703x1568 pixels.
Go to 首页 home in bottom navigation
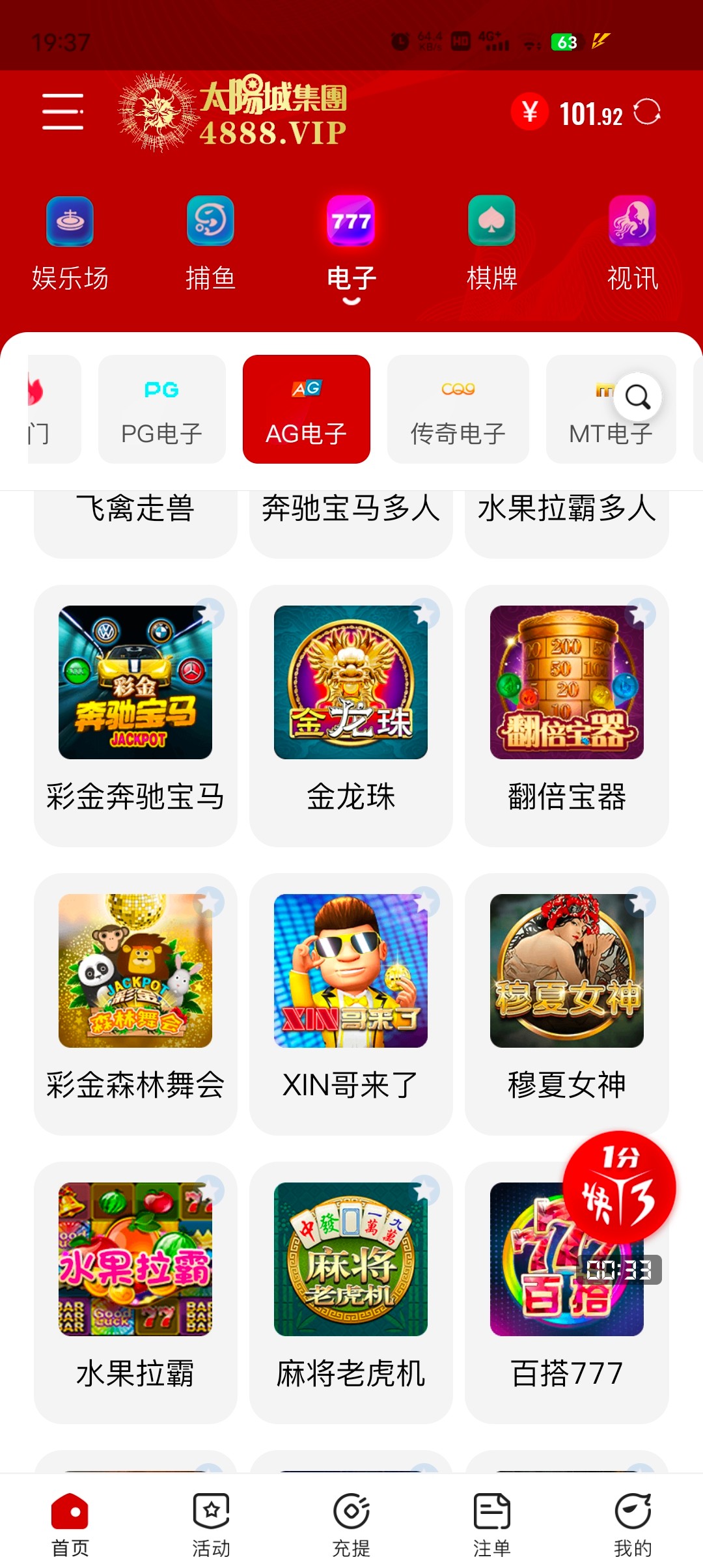pyautogui.click(x=70, y=1511)
